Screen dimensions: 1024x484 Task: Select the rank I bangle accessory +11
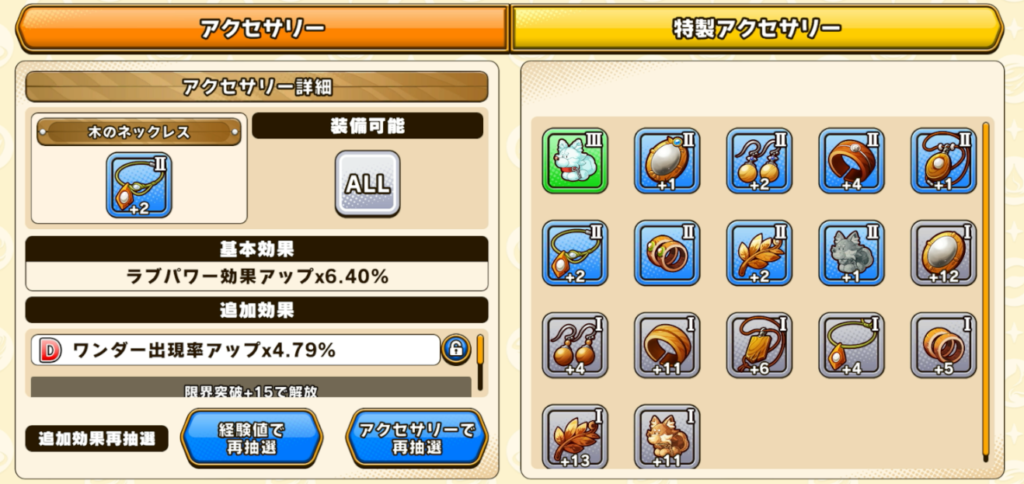tap(667, 345)
